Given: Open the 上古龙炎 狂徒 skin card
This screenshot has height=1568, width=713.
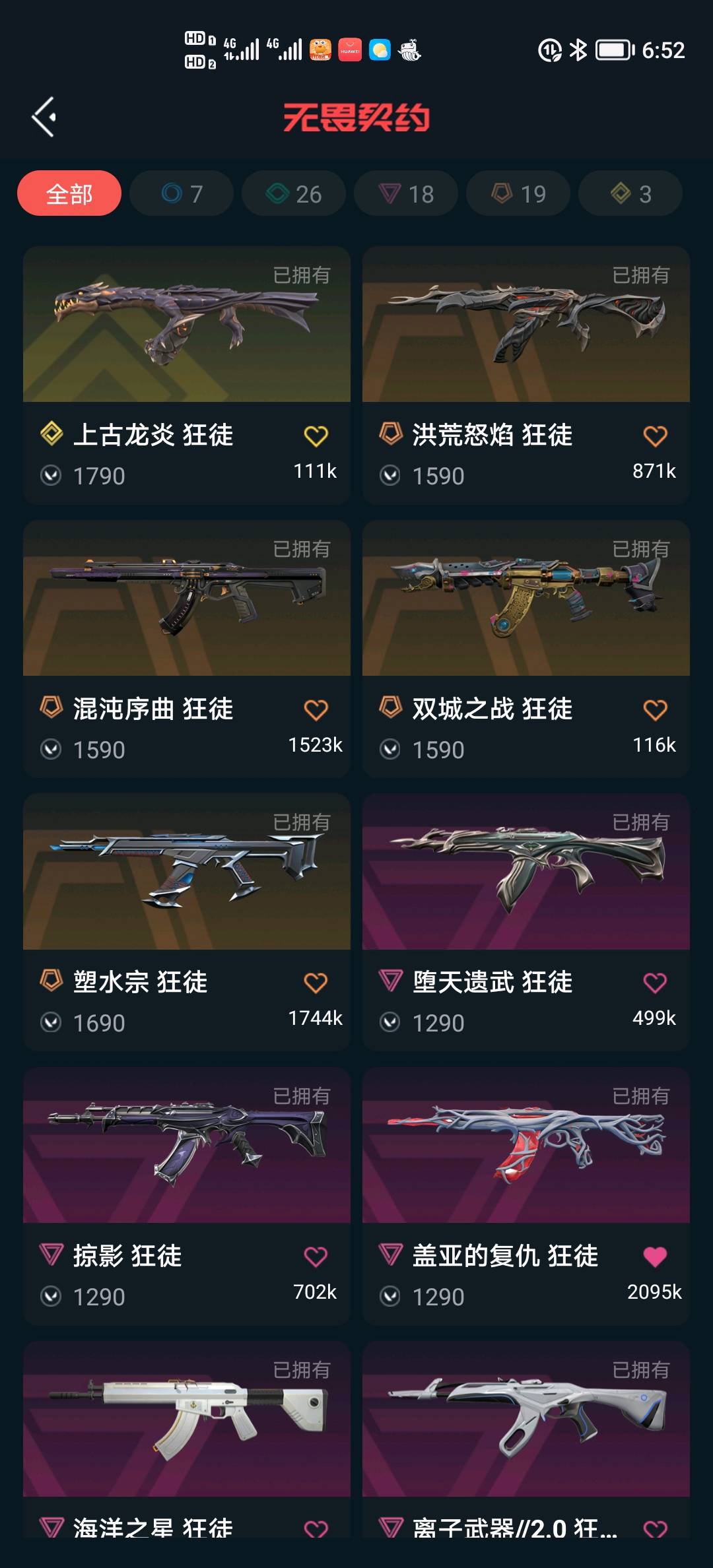Looking at the screenshot, I should click(187, 376).
